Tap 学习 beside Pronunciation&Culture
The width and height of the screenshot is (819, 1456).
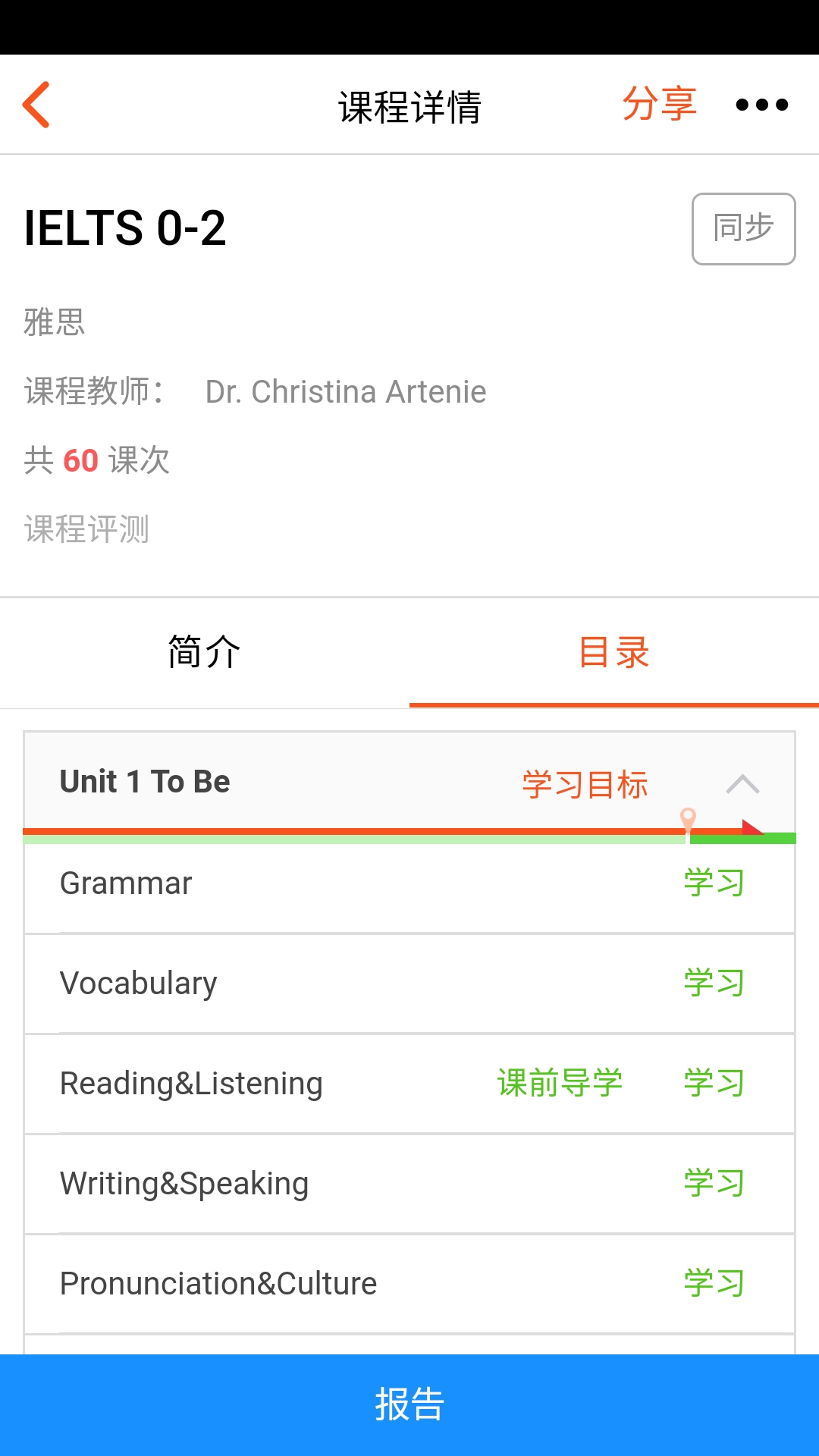click(714, 1283)
